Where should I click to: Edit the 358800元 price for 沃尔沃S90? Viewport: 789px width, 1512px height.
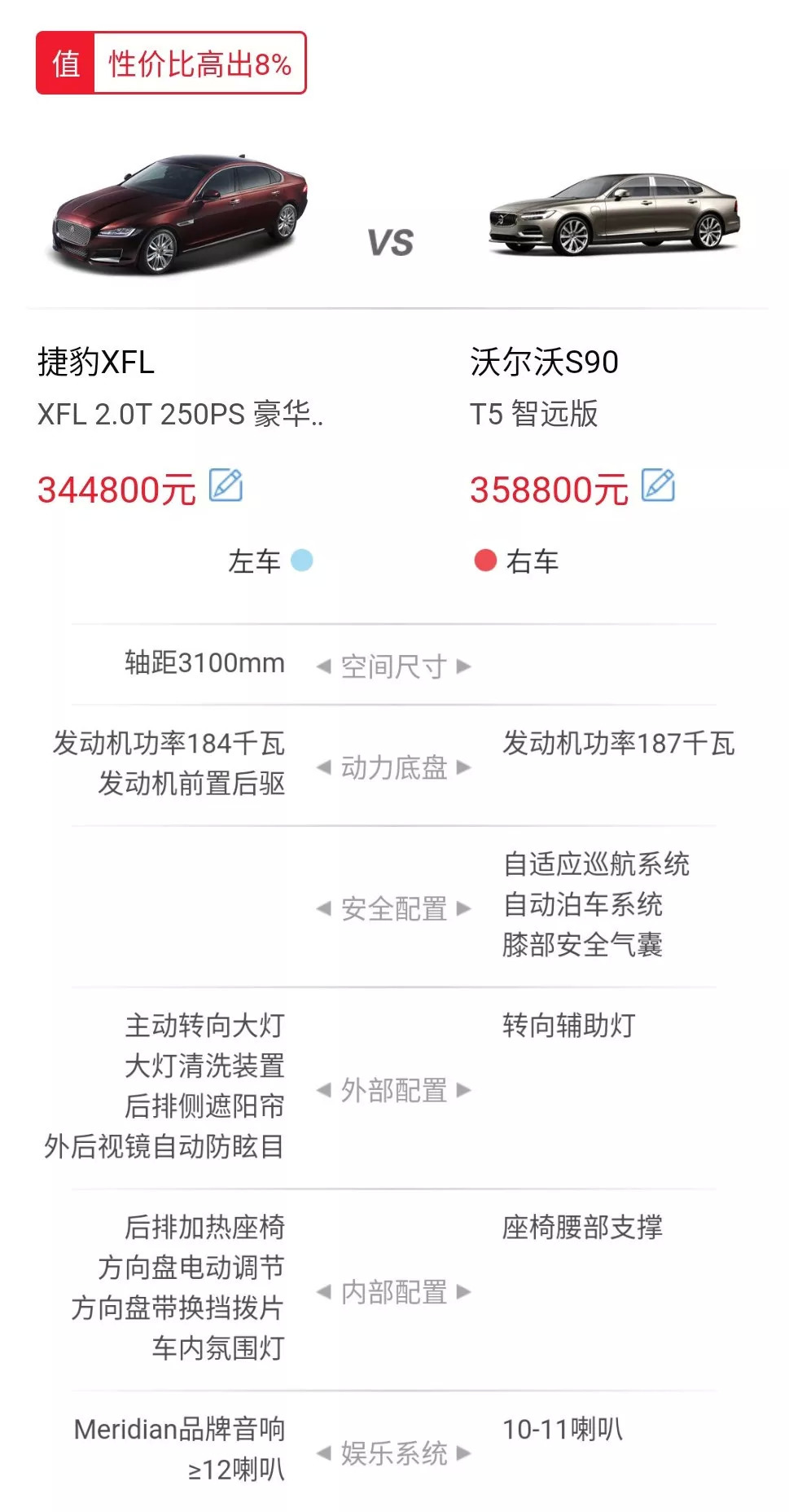[x=658, y=486]
